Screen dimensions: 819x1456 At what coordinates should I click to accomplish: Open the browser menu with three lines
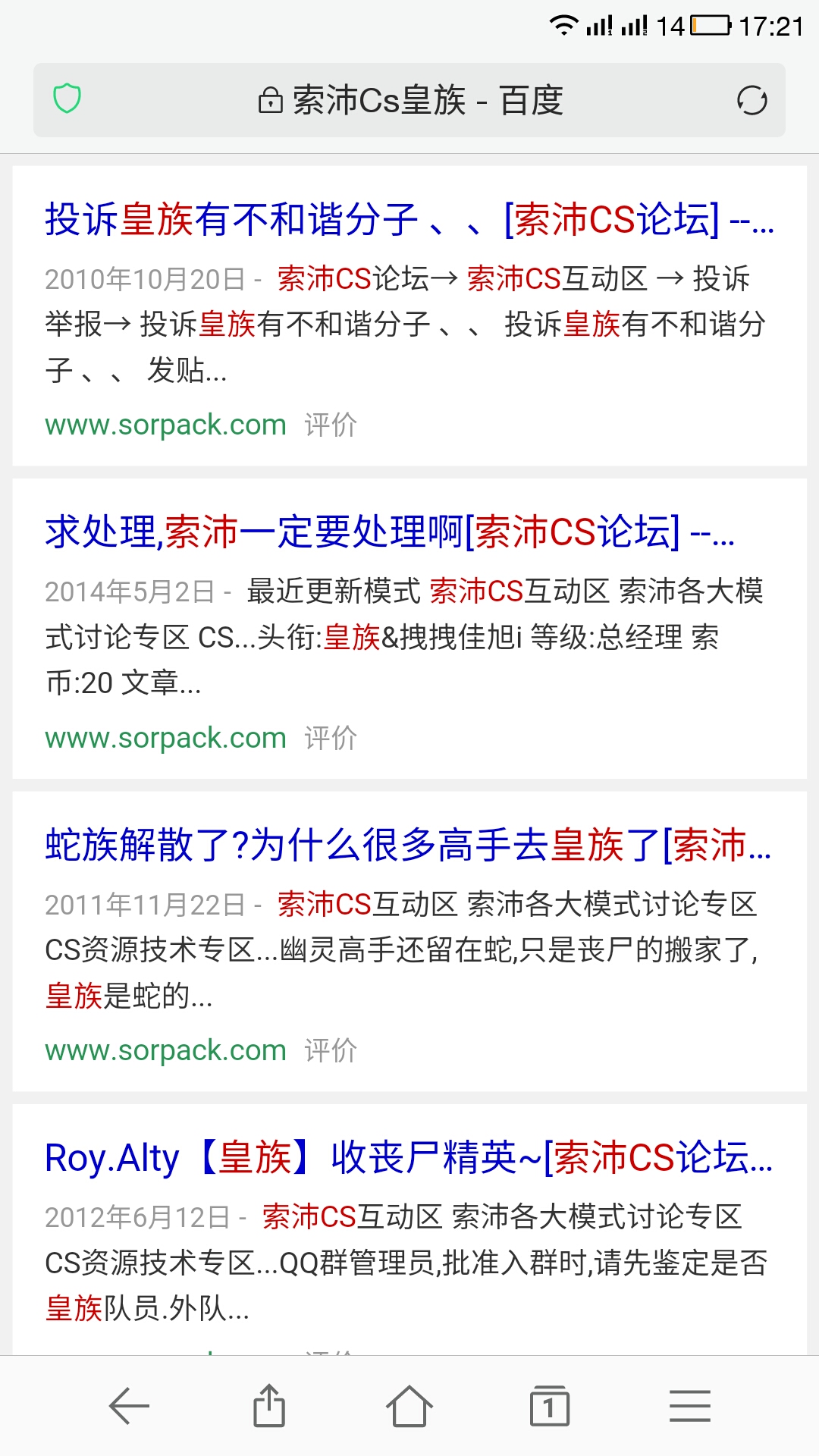(x=690, y=1406)
